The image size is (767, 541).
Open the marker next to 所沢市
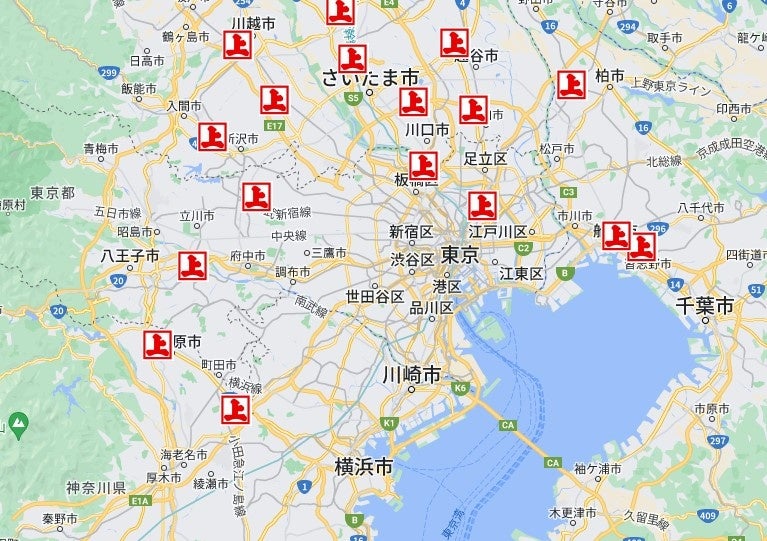[212, 136]
